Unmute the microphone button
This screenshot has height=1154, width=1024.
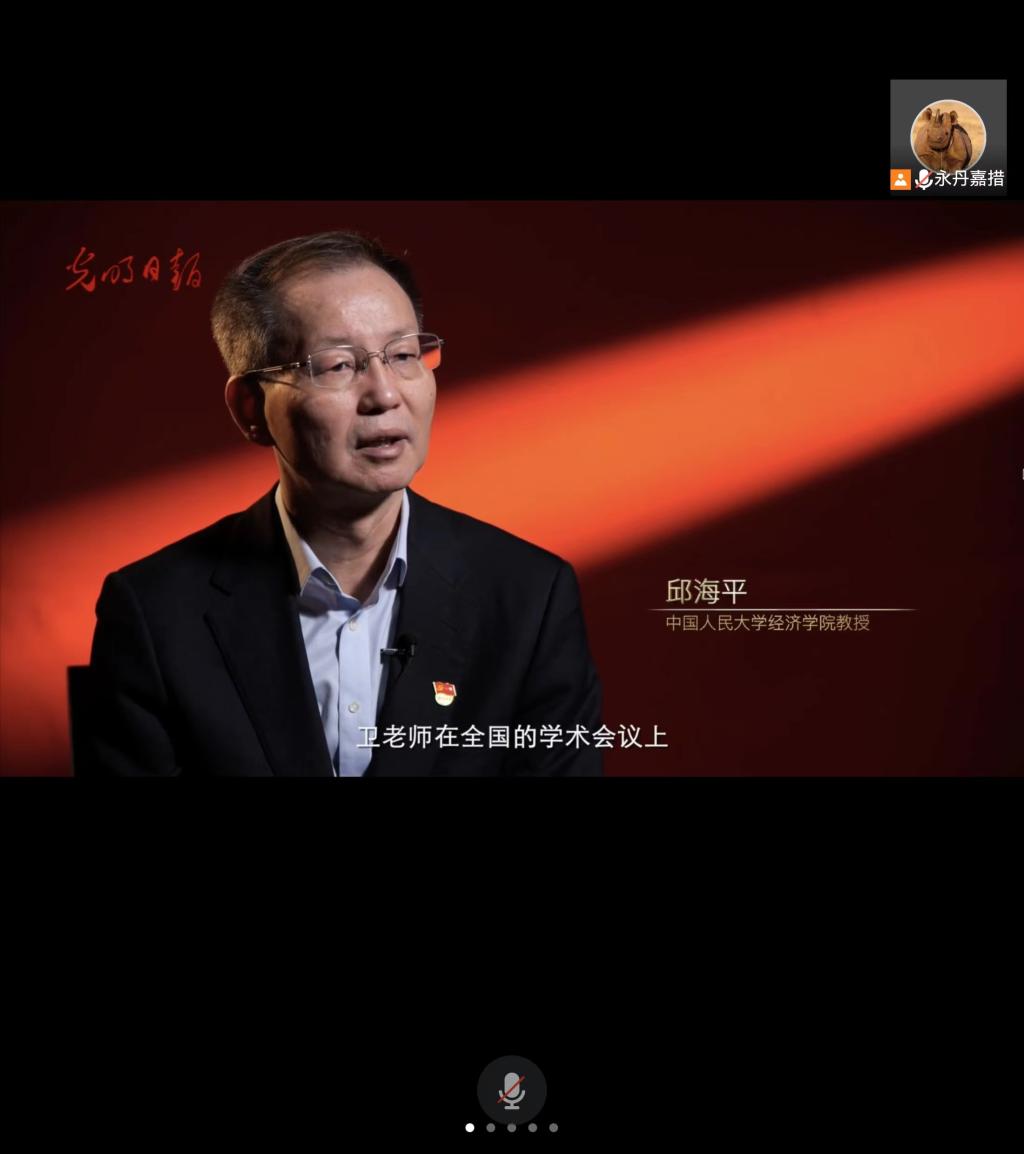(511, 1090)
